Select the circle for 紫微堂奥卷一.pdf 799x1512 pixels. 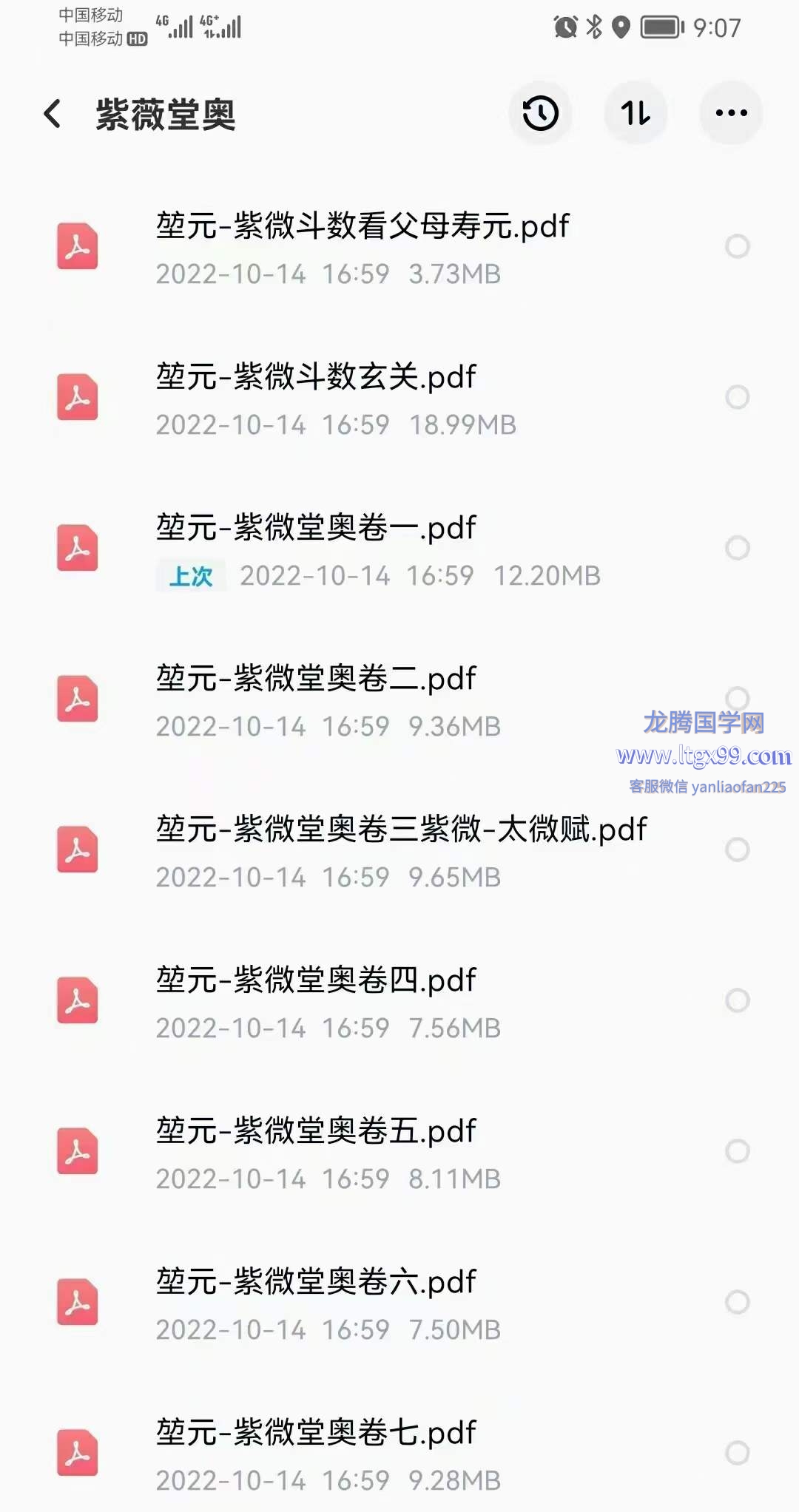(x=737, y=548)
